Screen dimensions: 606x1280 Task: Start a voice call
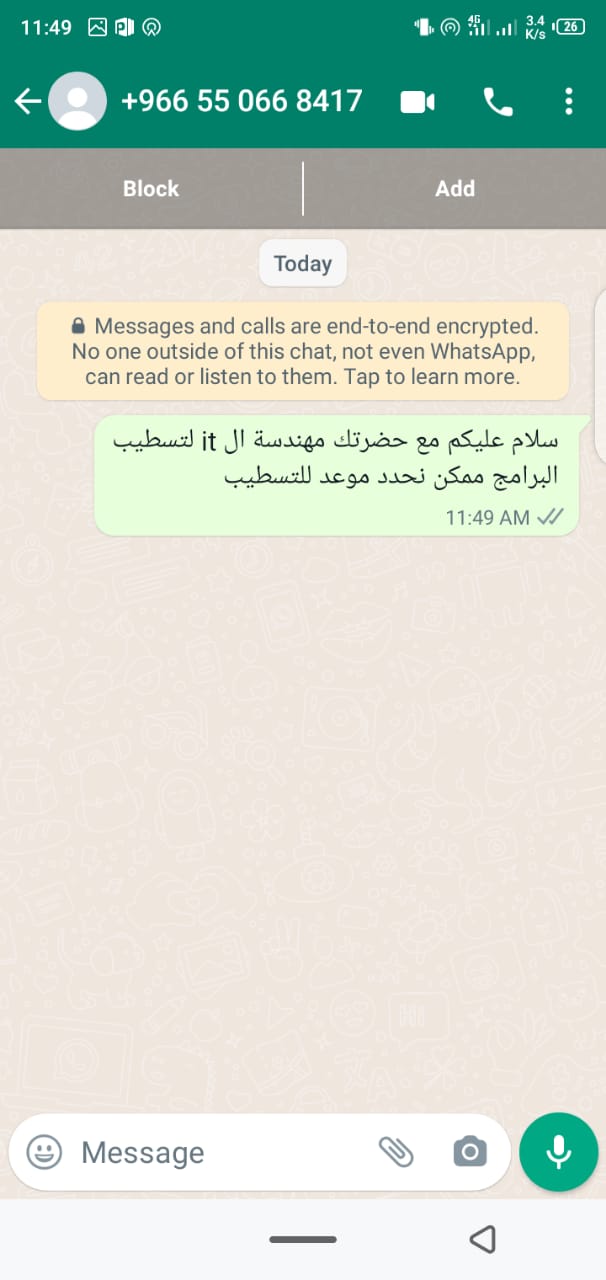(496, 101)
